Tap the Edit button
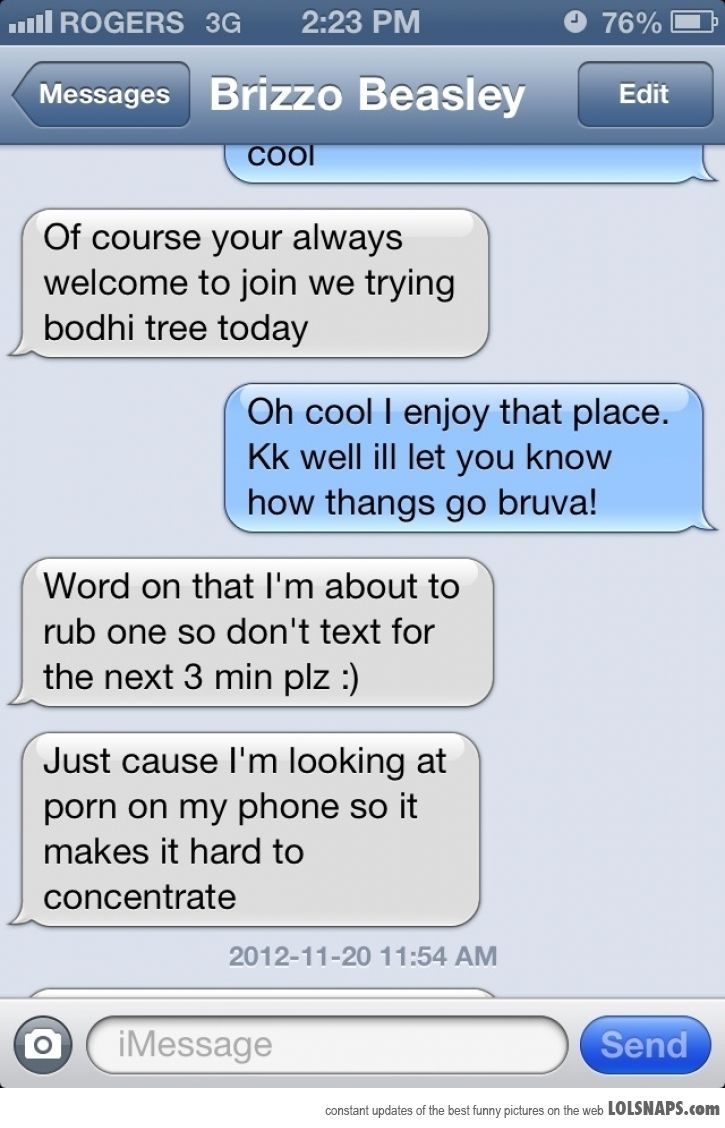725x1128 pixels. pyautogui.click(x=644, y=95)
